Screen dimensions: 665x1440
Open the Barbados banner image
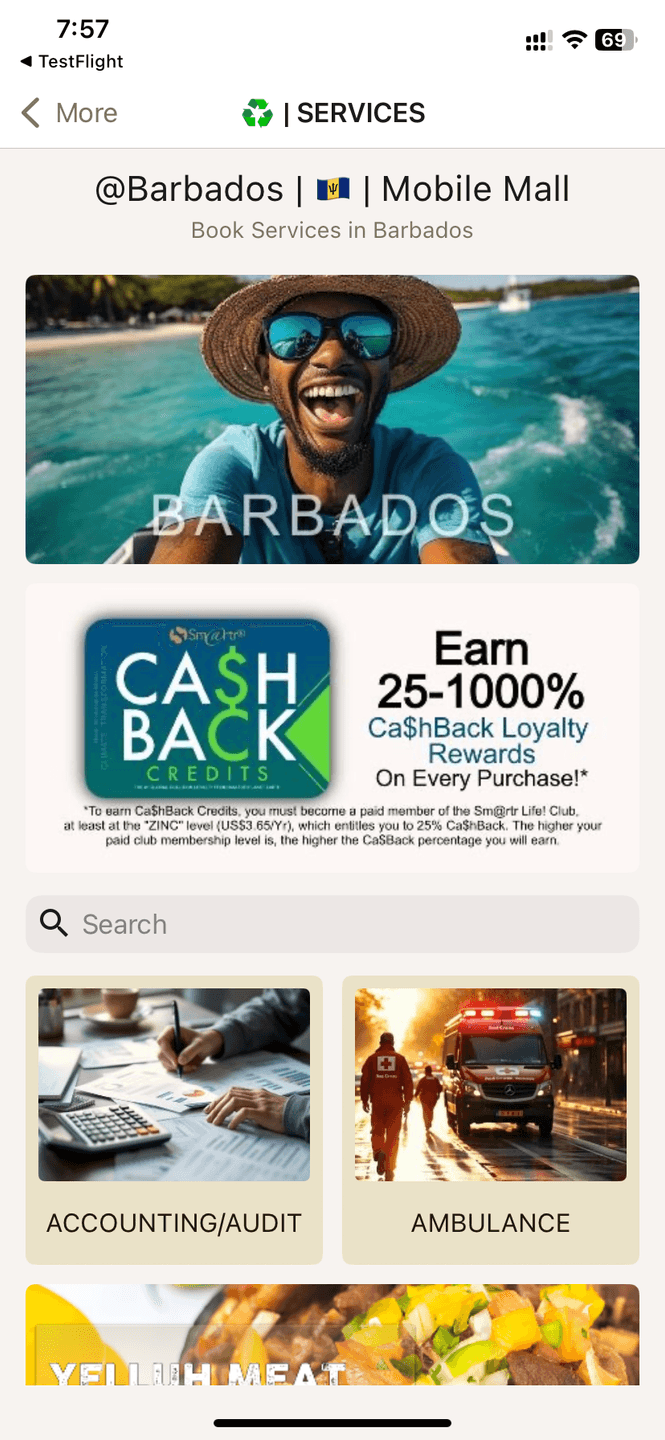tap(332, 419)
